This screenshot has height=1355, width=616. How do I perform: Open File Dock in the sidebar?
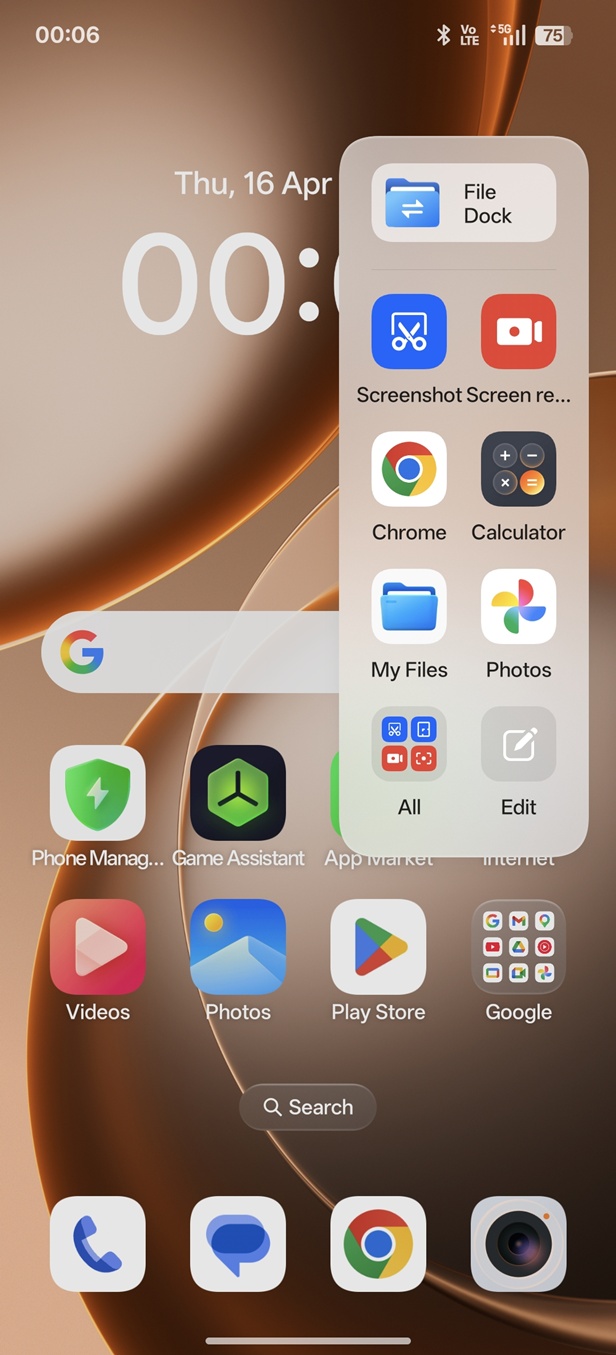pos(463,203)
